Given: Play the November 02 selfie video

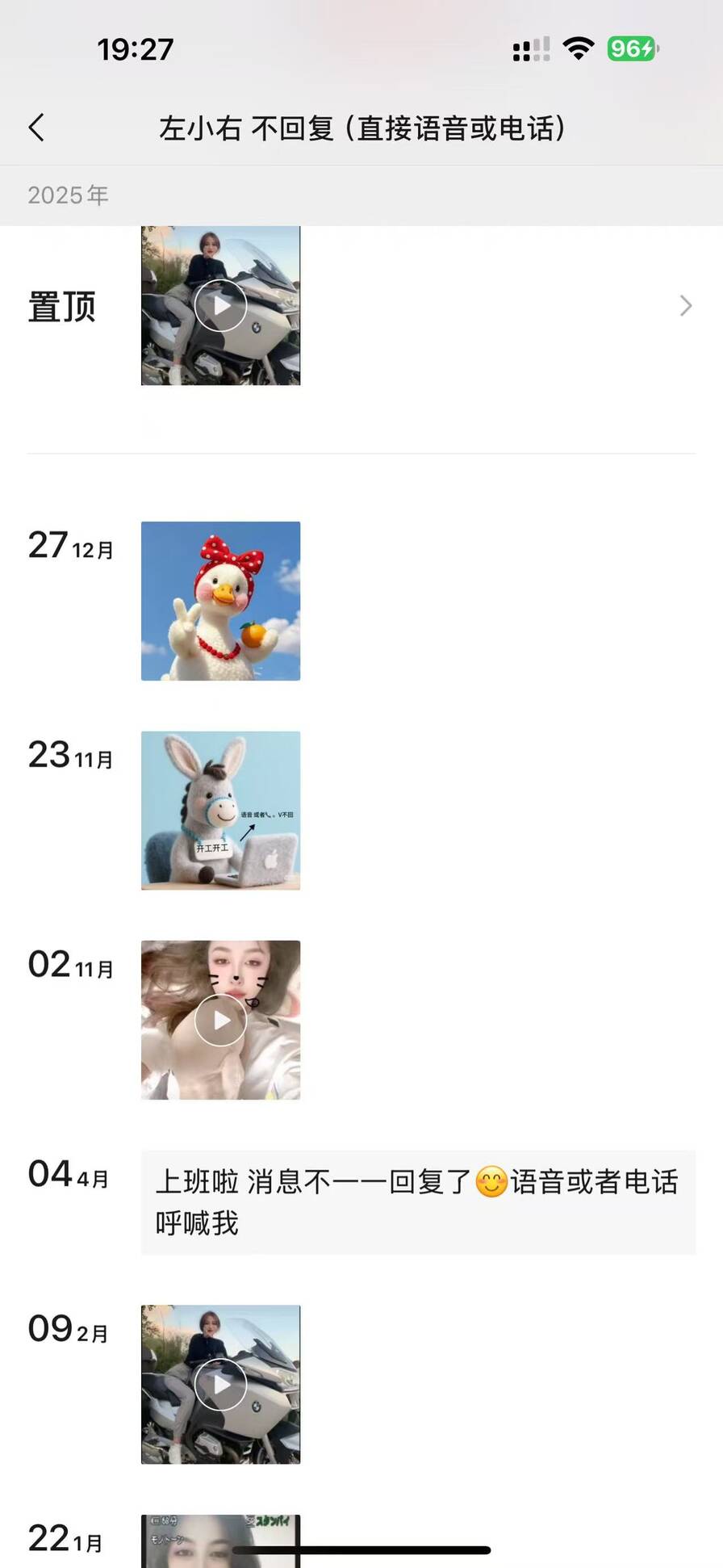Looking at the screenshot, I should pyautogui.click(x=220, y=1020).
